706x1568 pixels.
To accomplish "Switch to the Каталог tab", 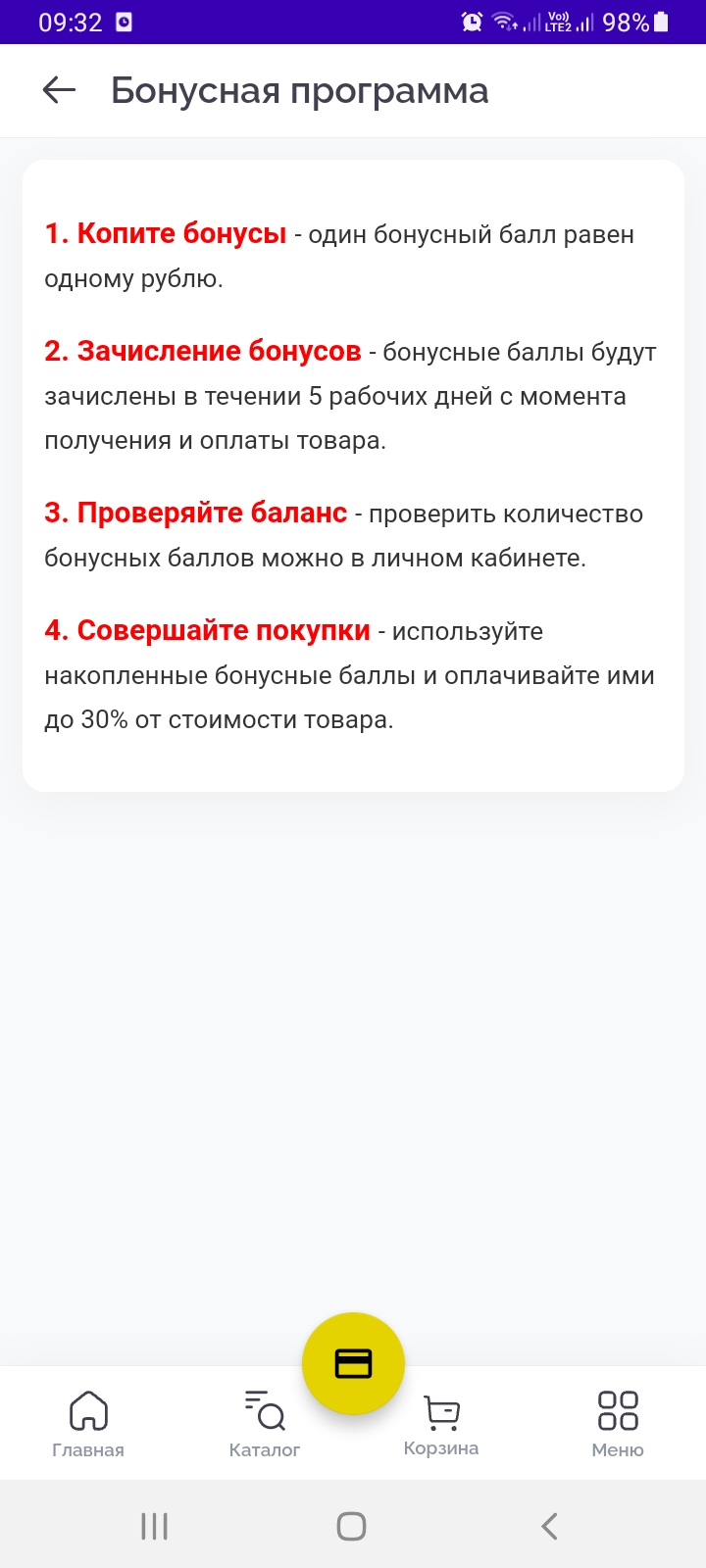I will point(265,1423).
